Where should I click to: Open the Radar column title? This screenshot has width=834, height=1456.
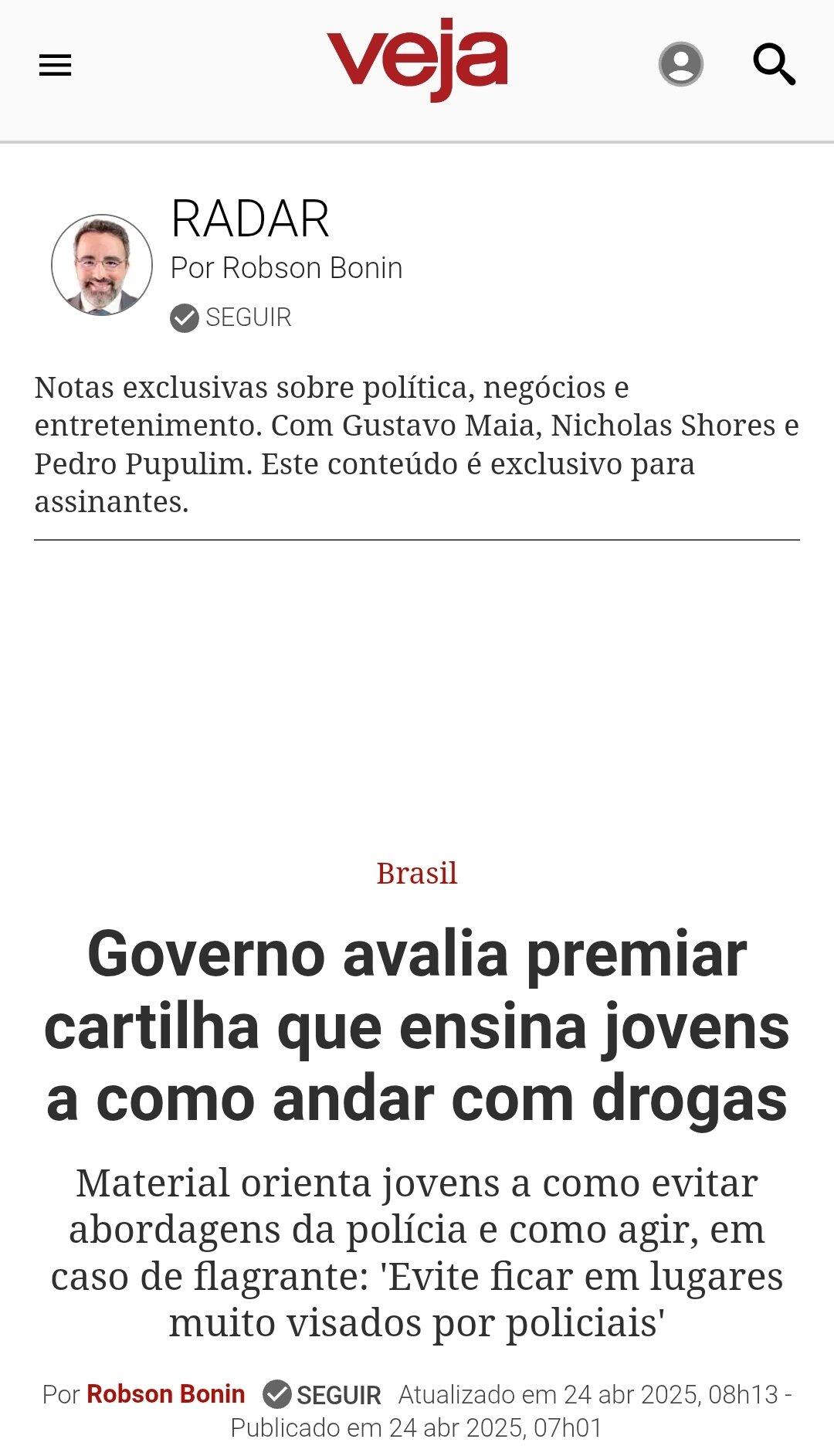tap(250, 219)
